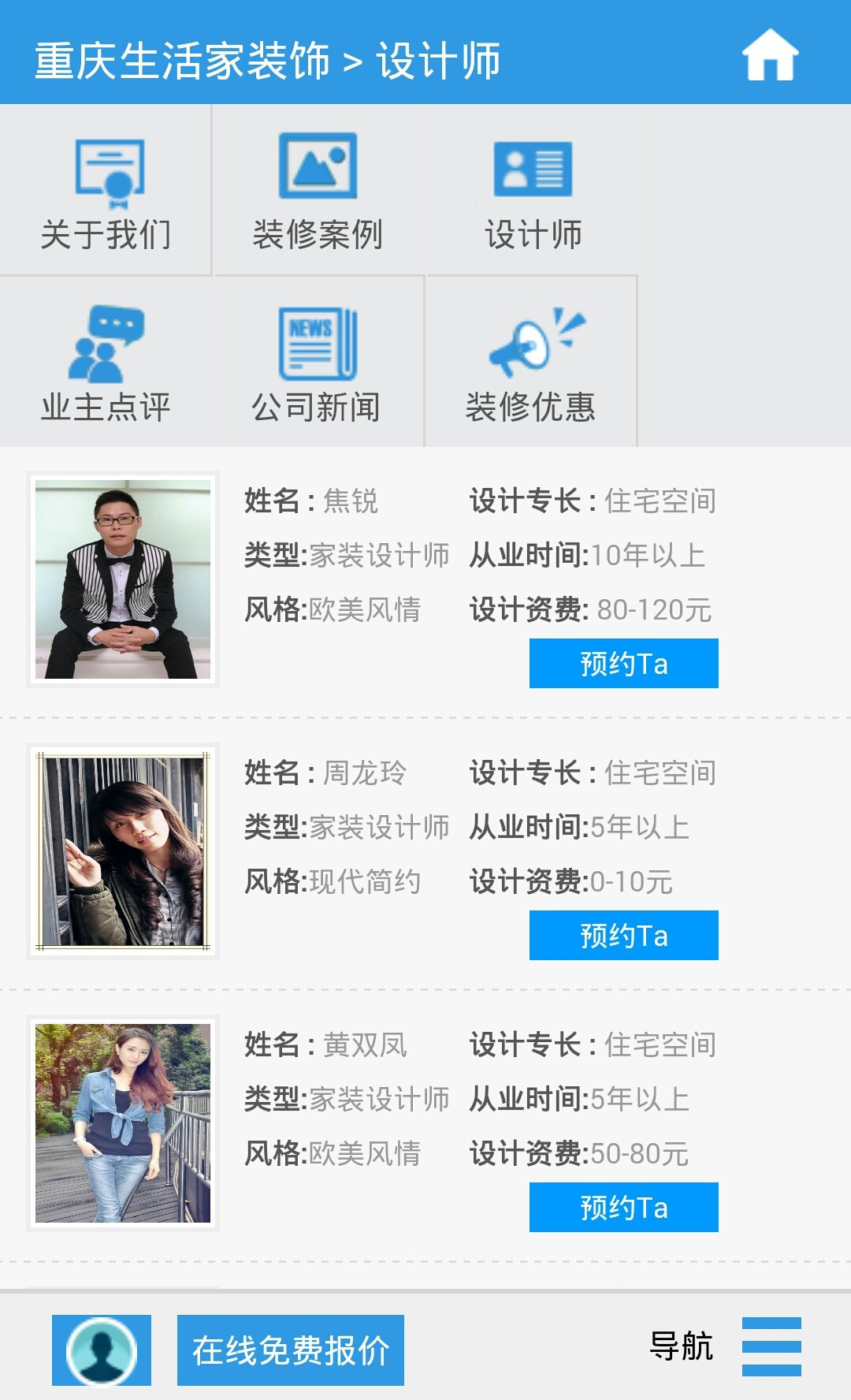
Task: Tap the user avatar icon at bottom
Action: tap(102, 1350)
